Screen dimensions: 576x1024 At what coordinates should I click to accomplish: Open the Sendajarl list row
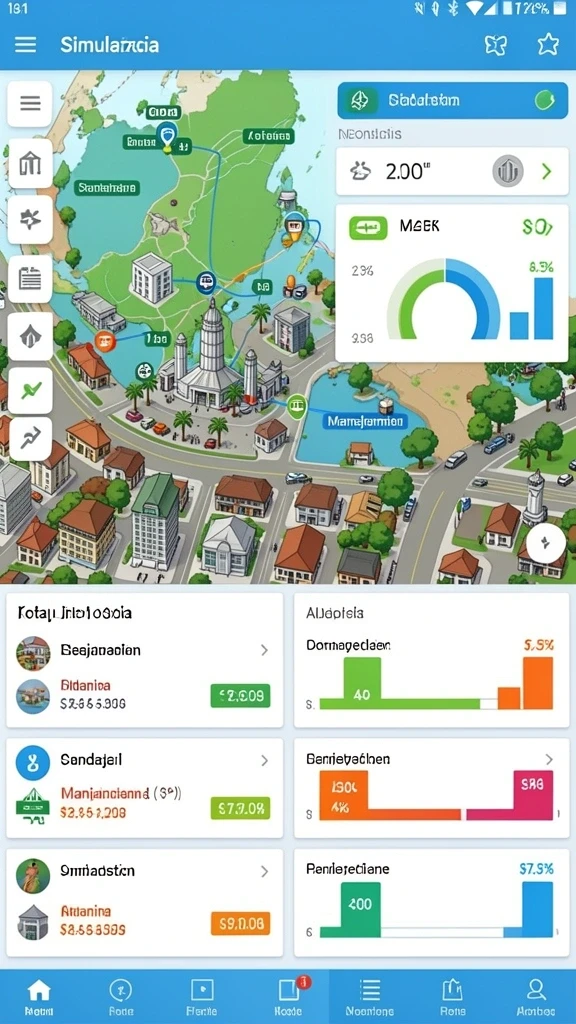point(144,760)
